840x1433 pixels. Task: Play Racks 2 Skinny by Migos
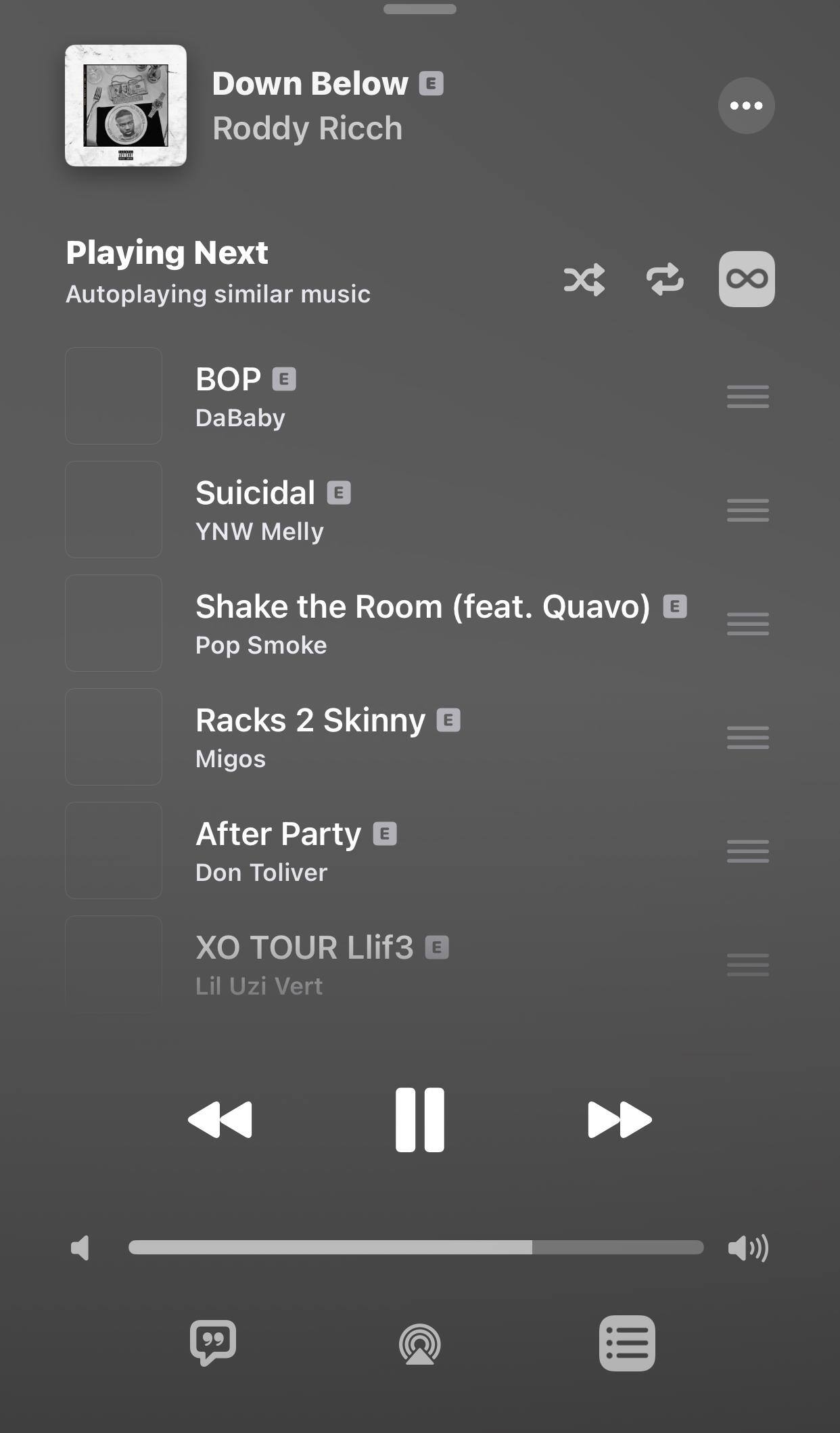379,737
